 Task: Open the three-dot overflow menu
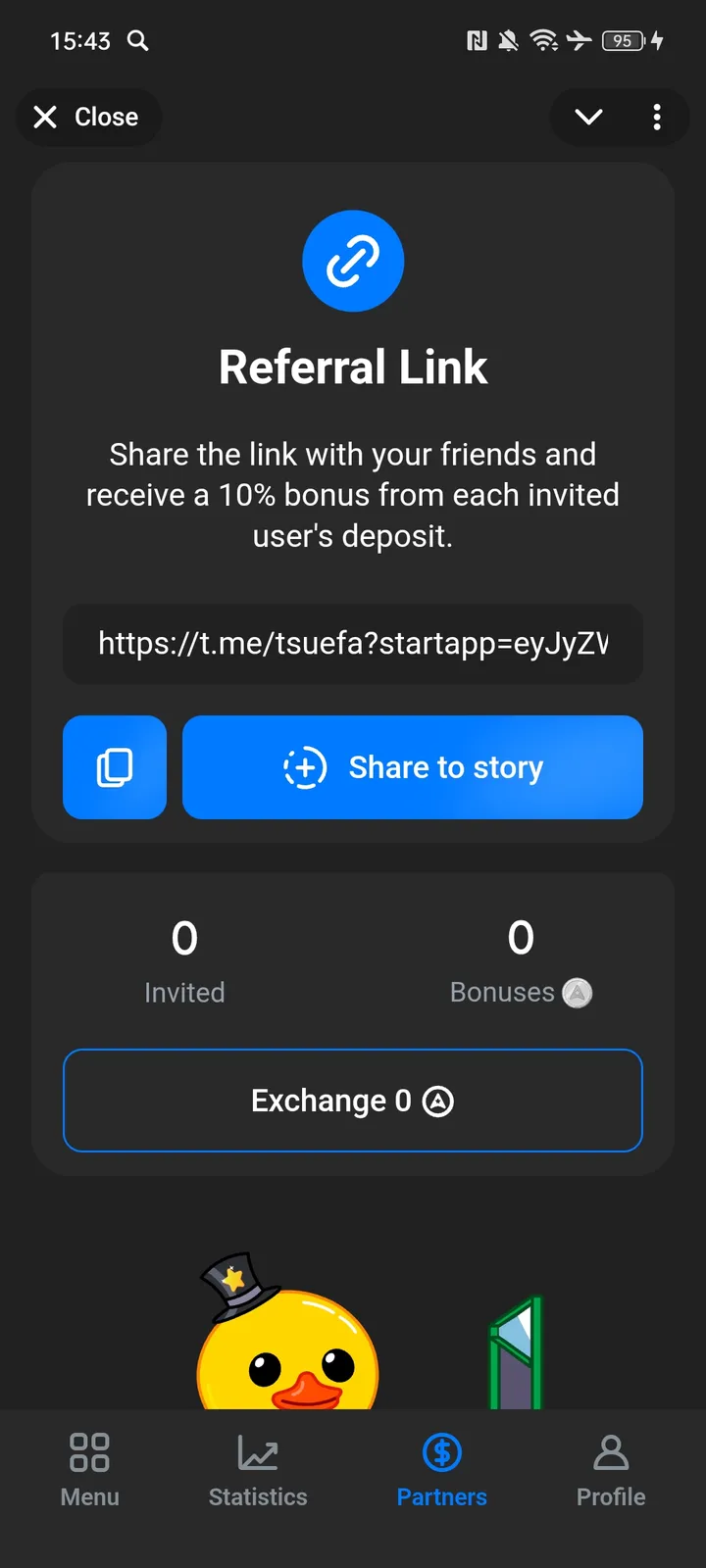coord(657,118)
